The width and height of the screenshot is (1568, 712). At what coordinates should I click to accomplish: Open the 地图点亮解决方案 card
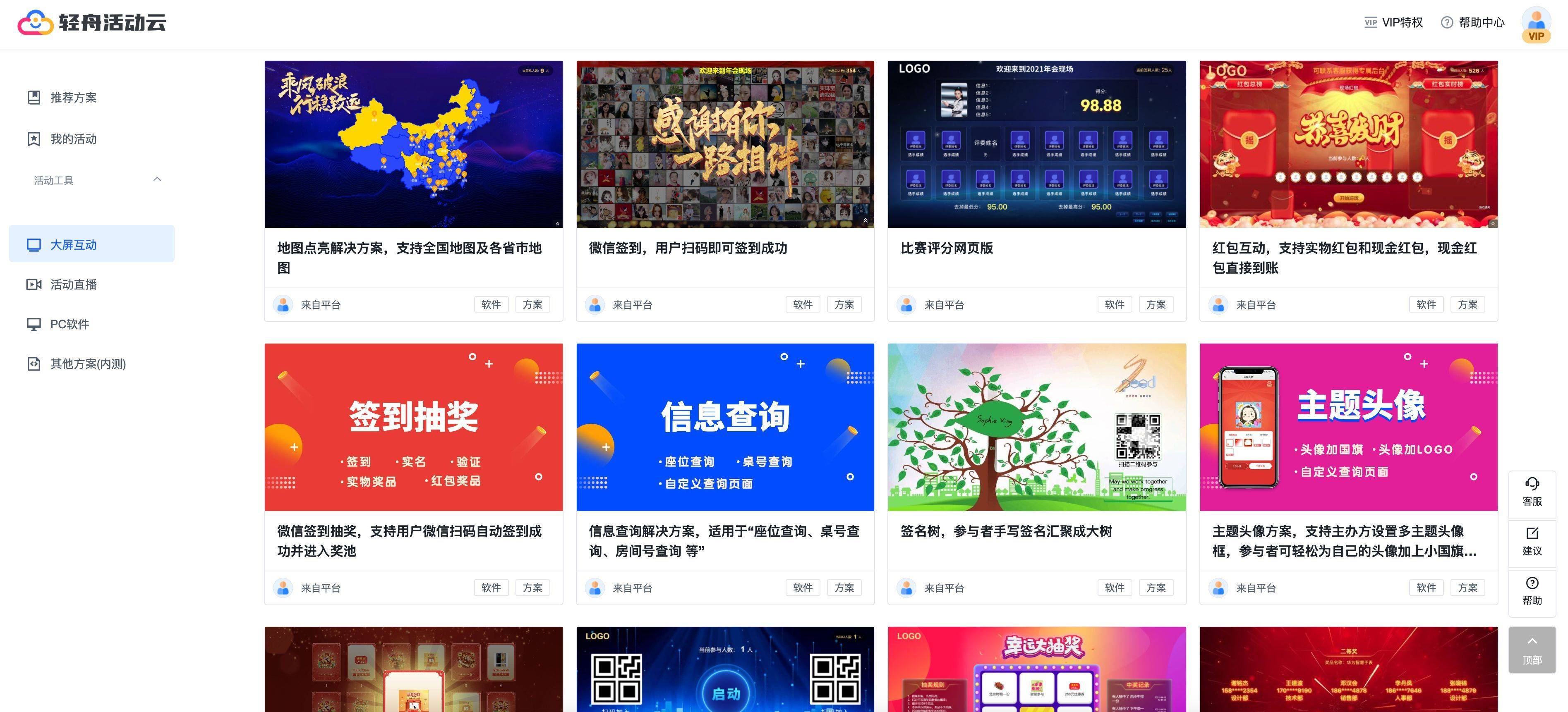[413, 144]
